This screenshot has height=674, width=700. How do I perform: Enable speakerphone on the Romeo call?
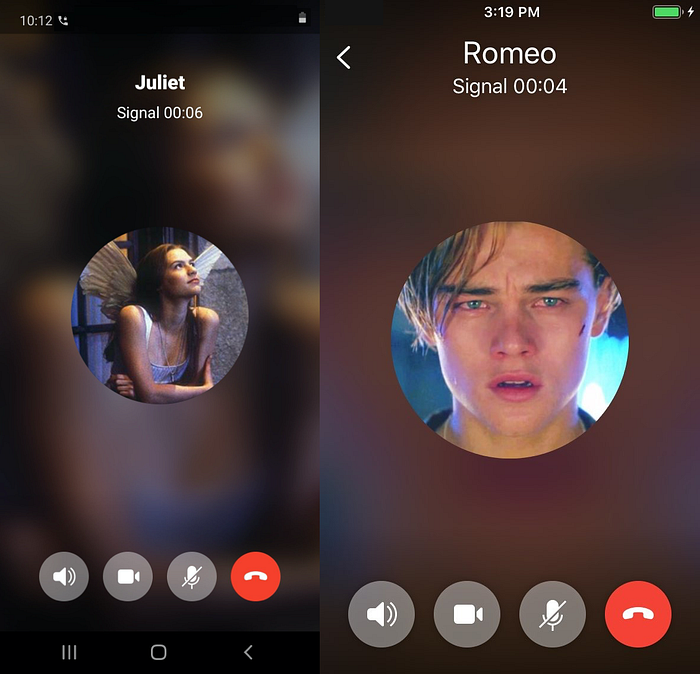[381, 614]
